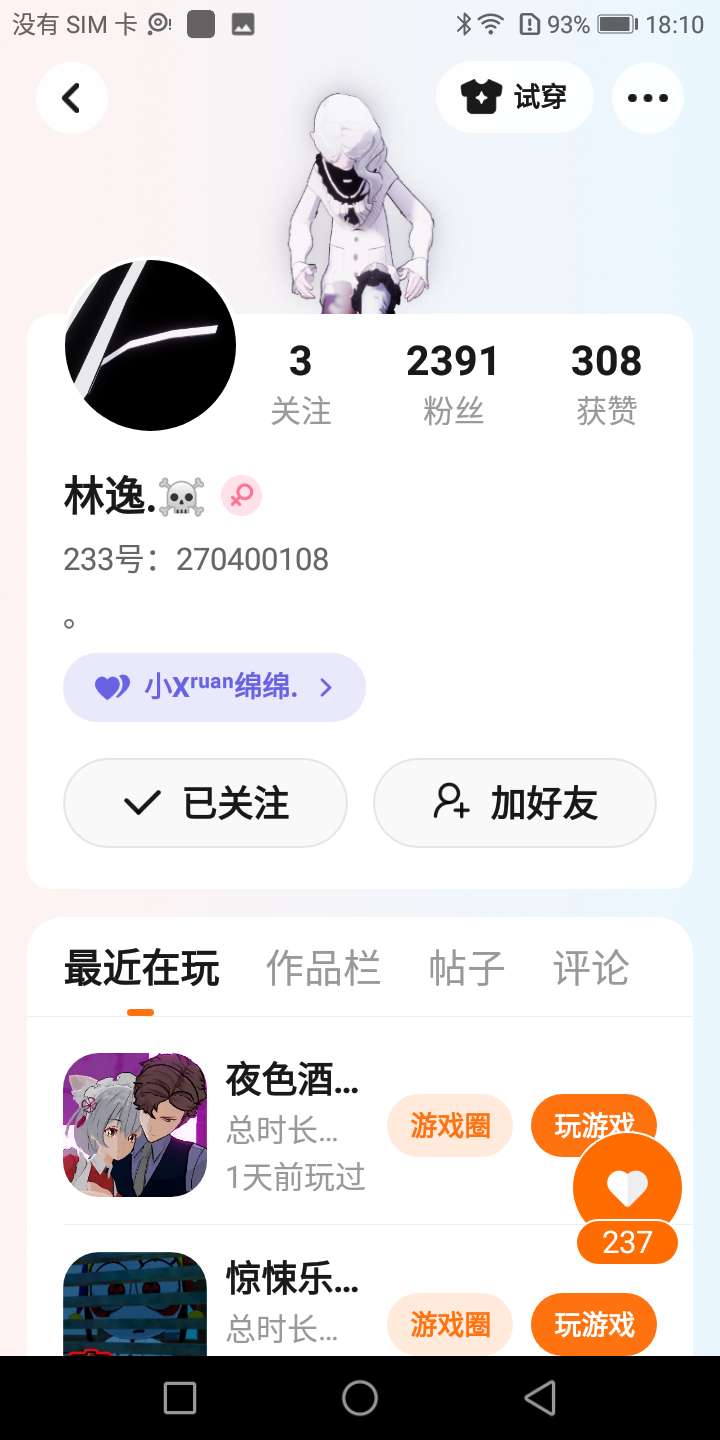Open the three-dot overflow menu

click(647, 98)
